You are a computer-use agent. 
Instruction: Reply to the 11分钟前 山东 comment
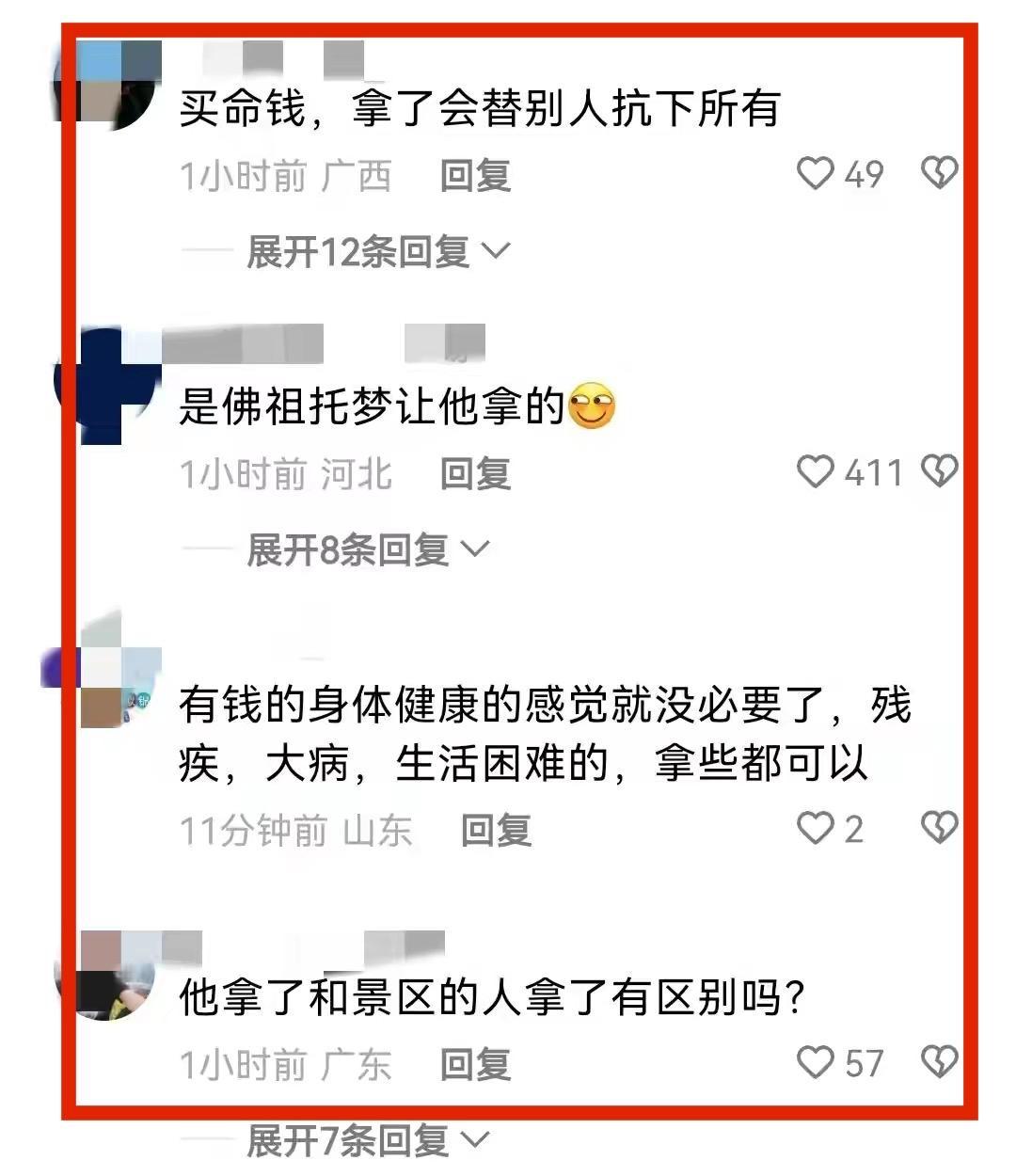[497, 830]
